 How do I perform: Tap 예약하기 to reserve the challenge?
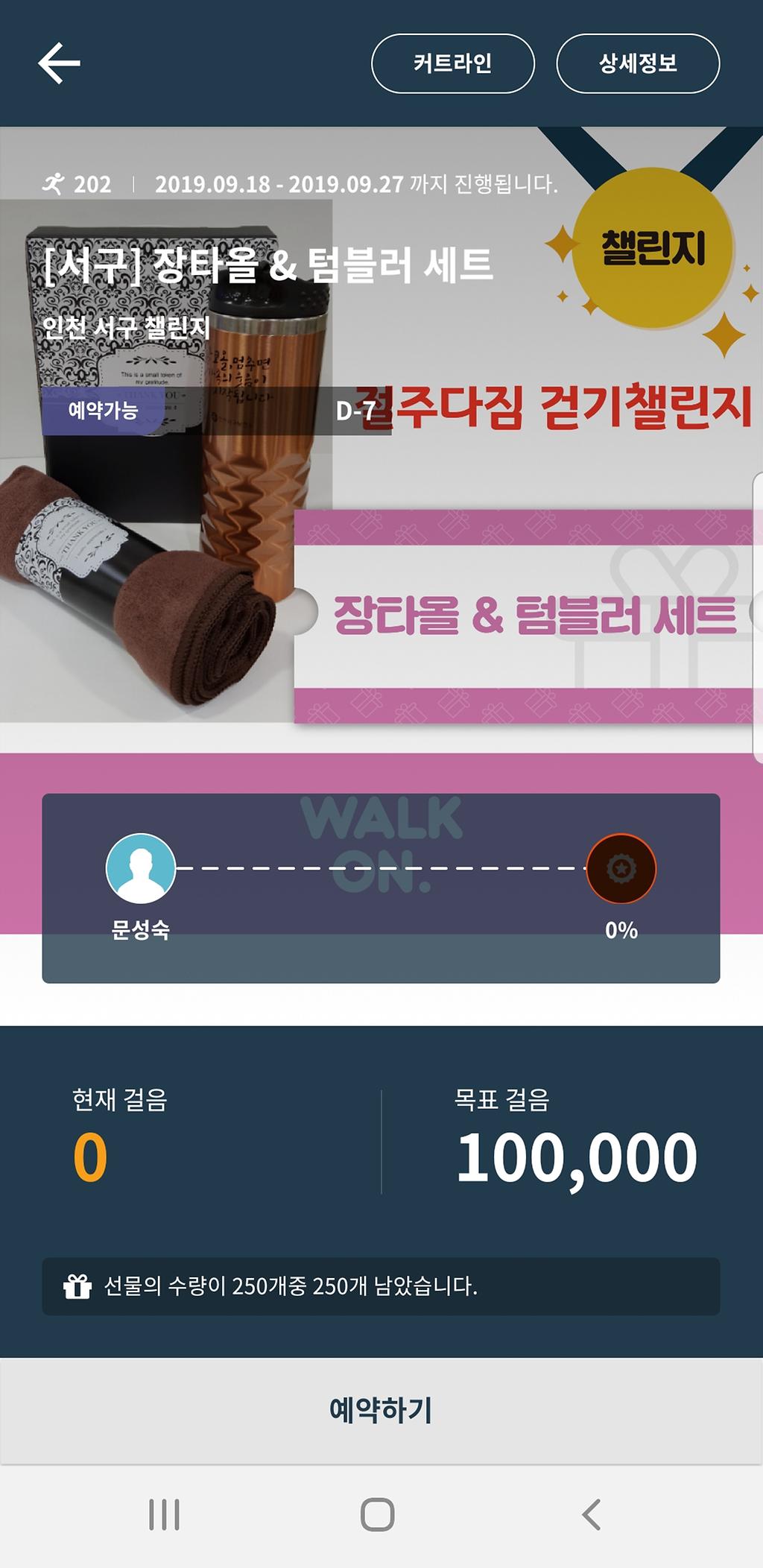[x=381, y=1410]
